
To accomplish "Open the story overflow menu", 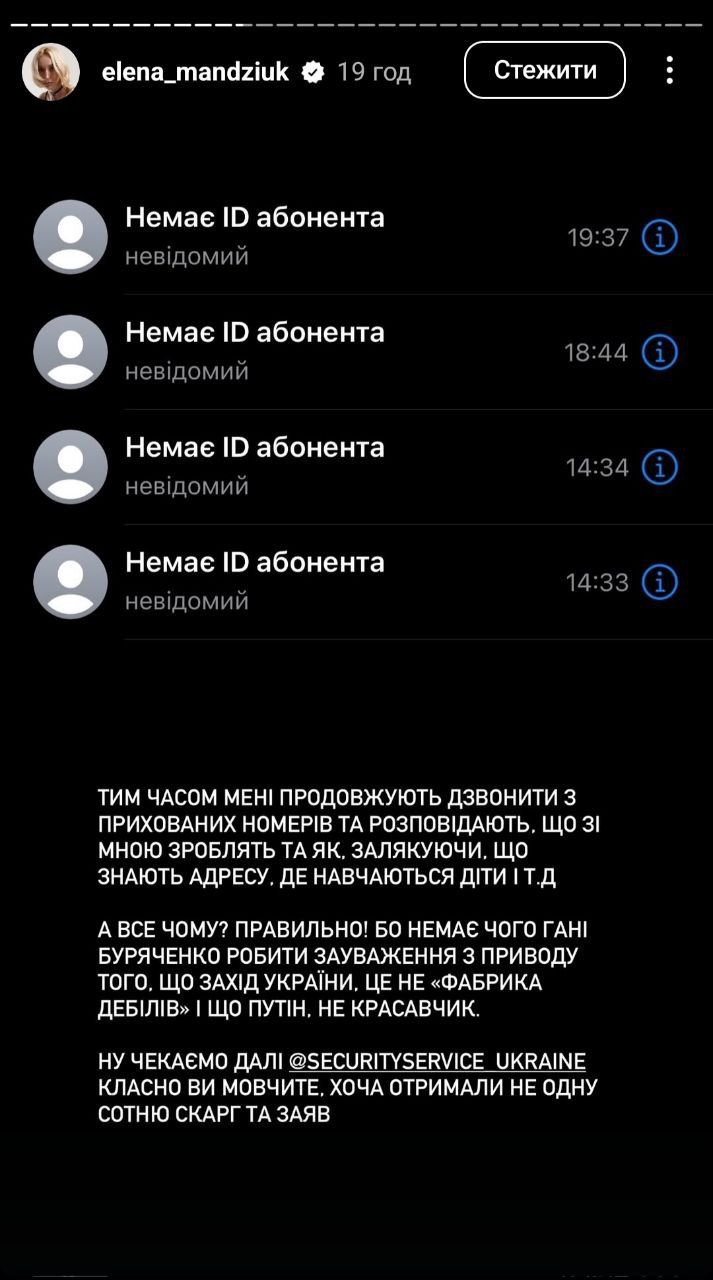I will [x=669, y=70].
